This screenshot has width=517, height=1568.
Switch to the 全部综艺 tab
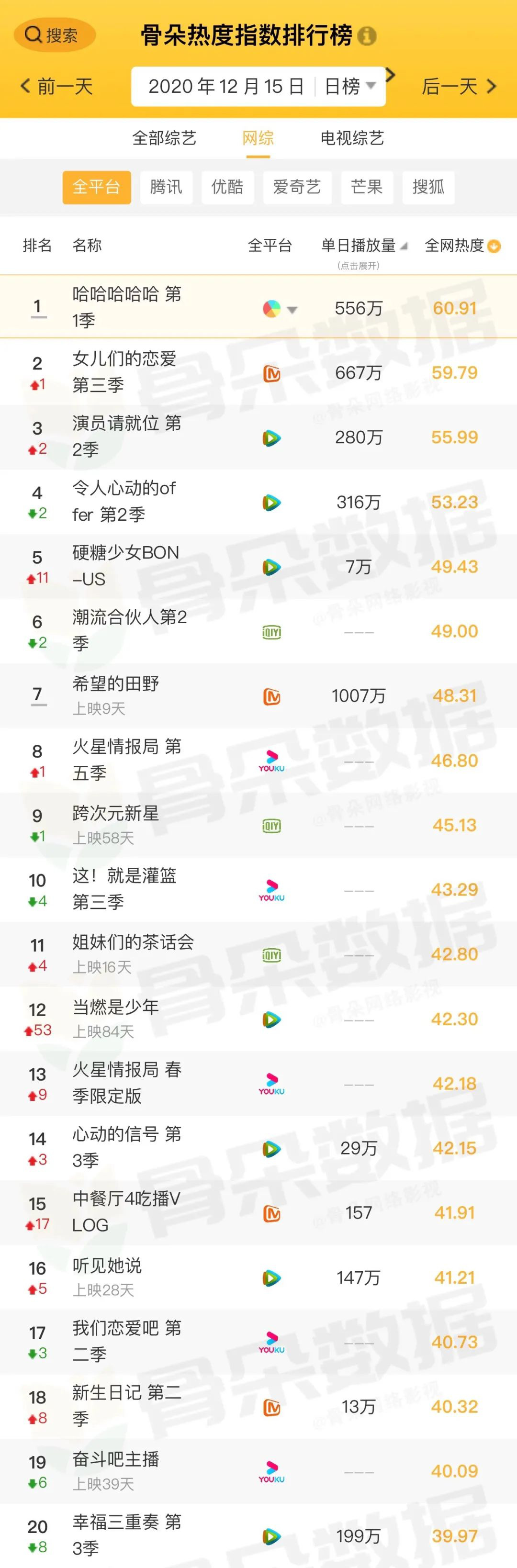[x=164, y=138]
